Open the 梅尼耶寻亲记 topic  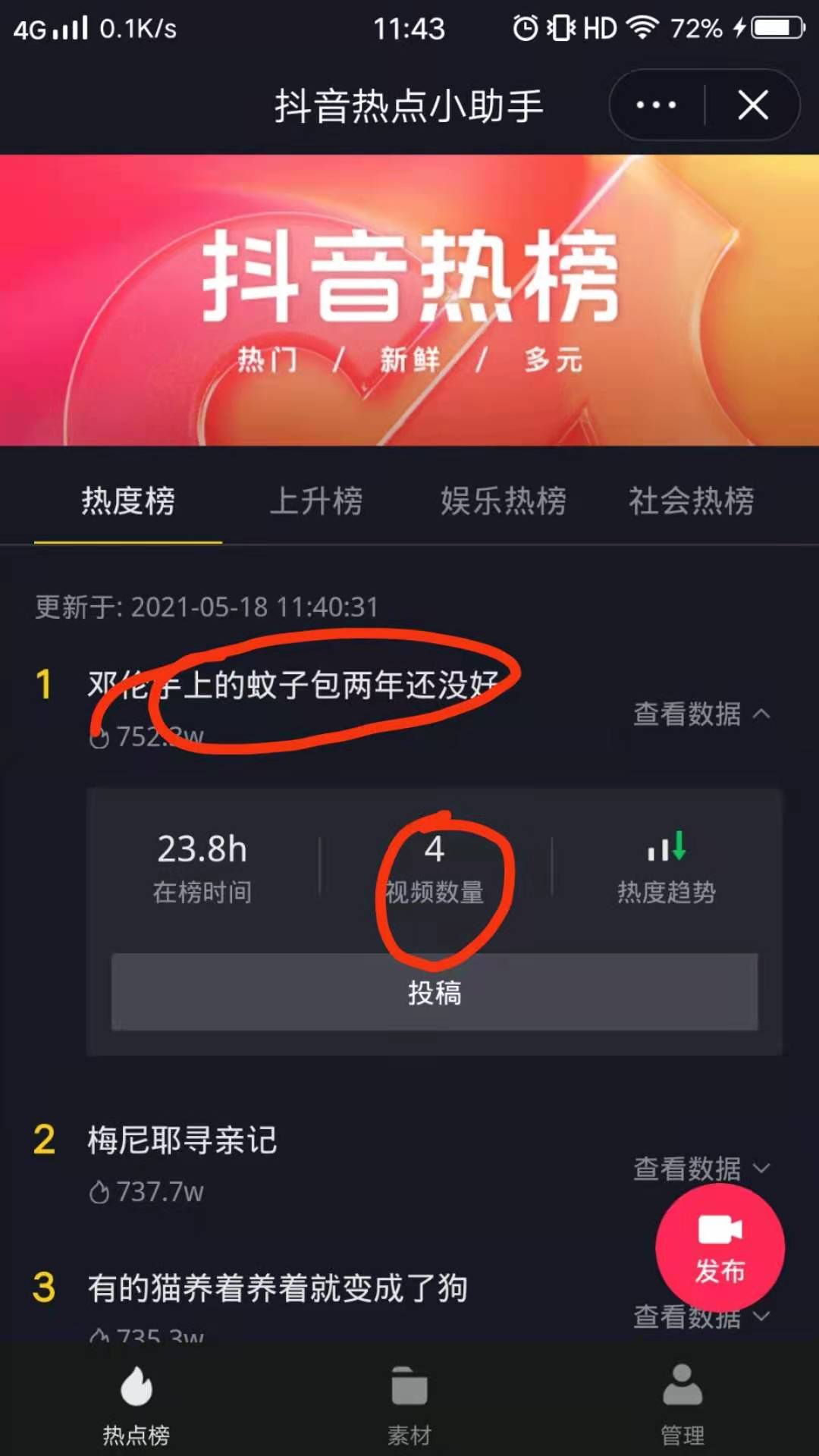click(182, 1140)
